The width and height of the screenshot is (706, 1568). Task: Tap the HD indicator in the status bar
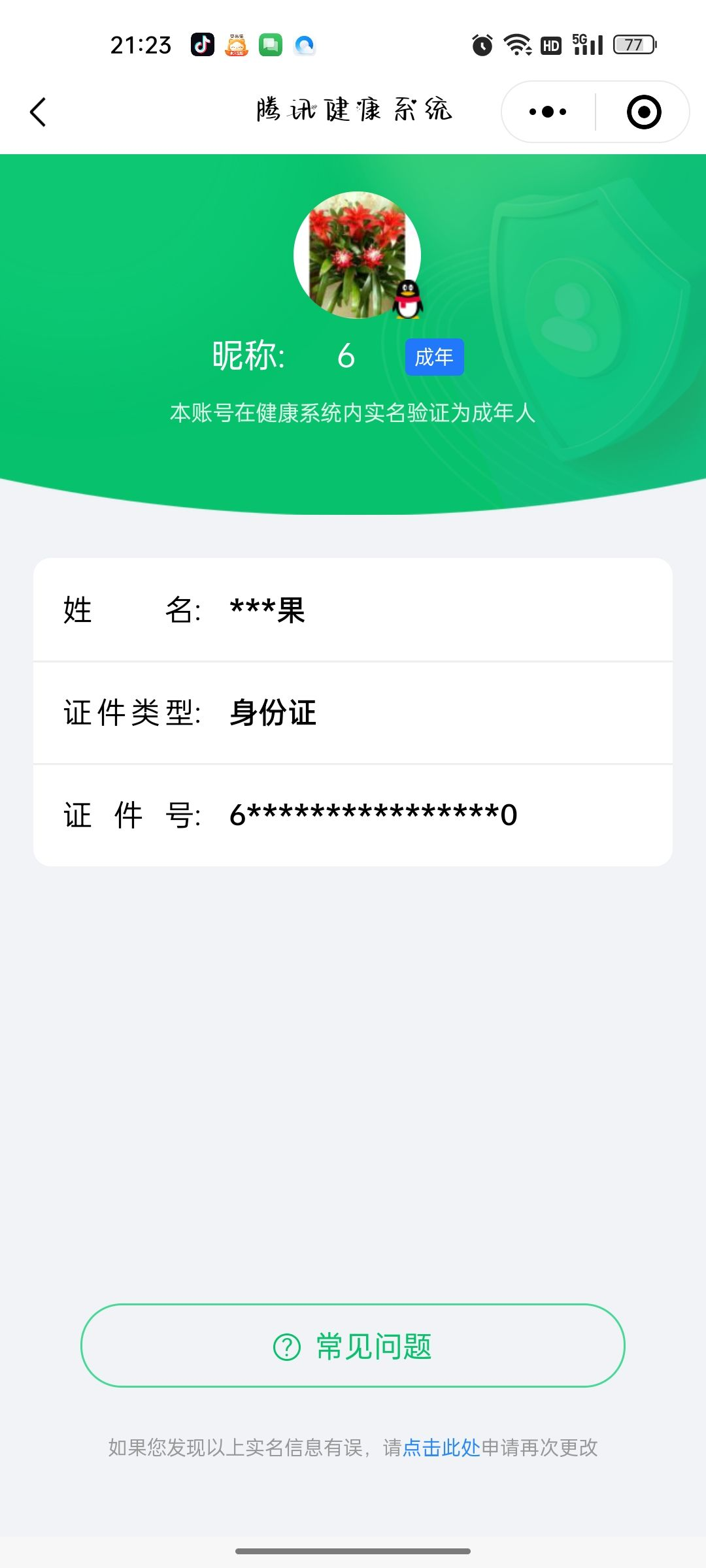[x=550, y=44]
